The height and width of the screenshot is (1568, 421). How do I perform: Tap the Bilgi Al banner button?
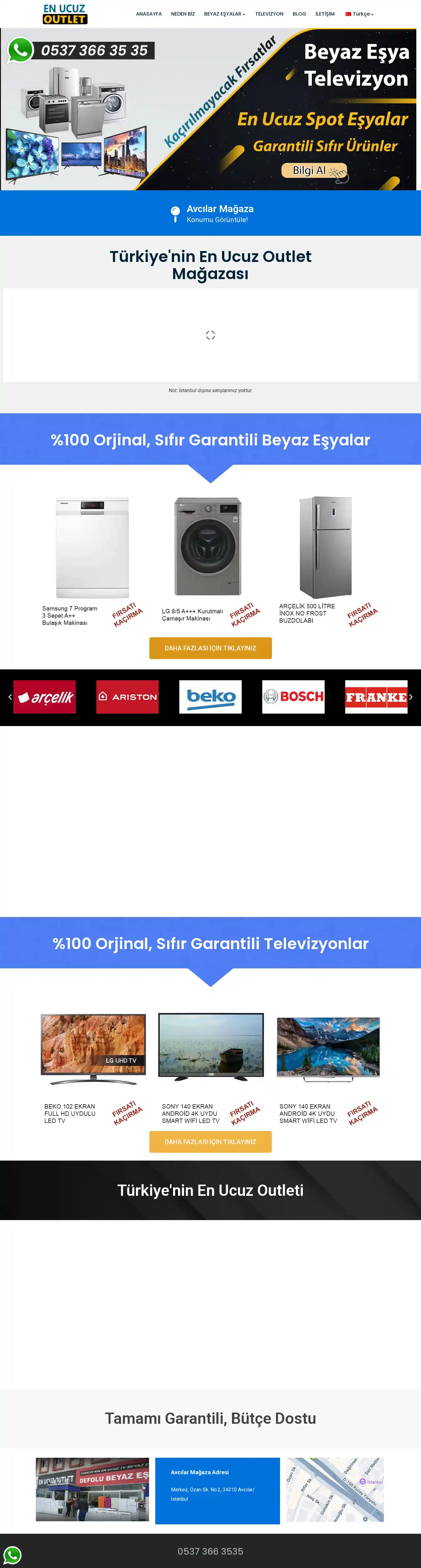click(x=314, y=171)
